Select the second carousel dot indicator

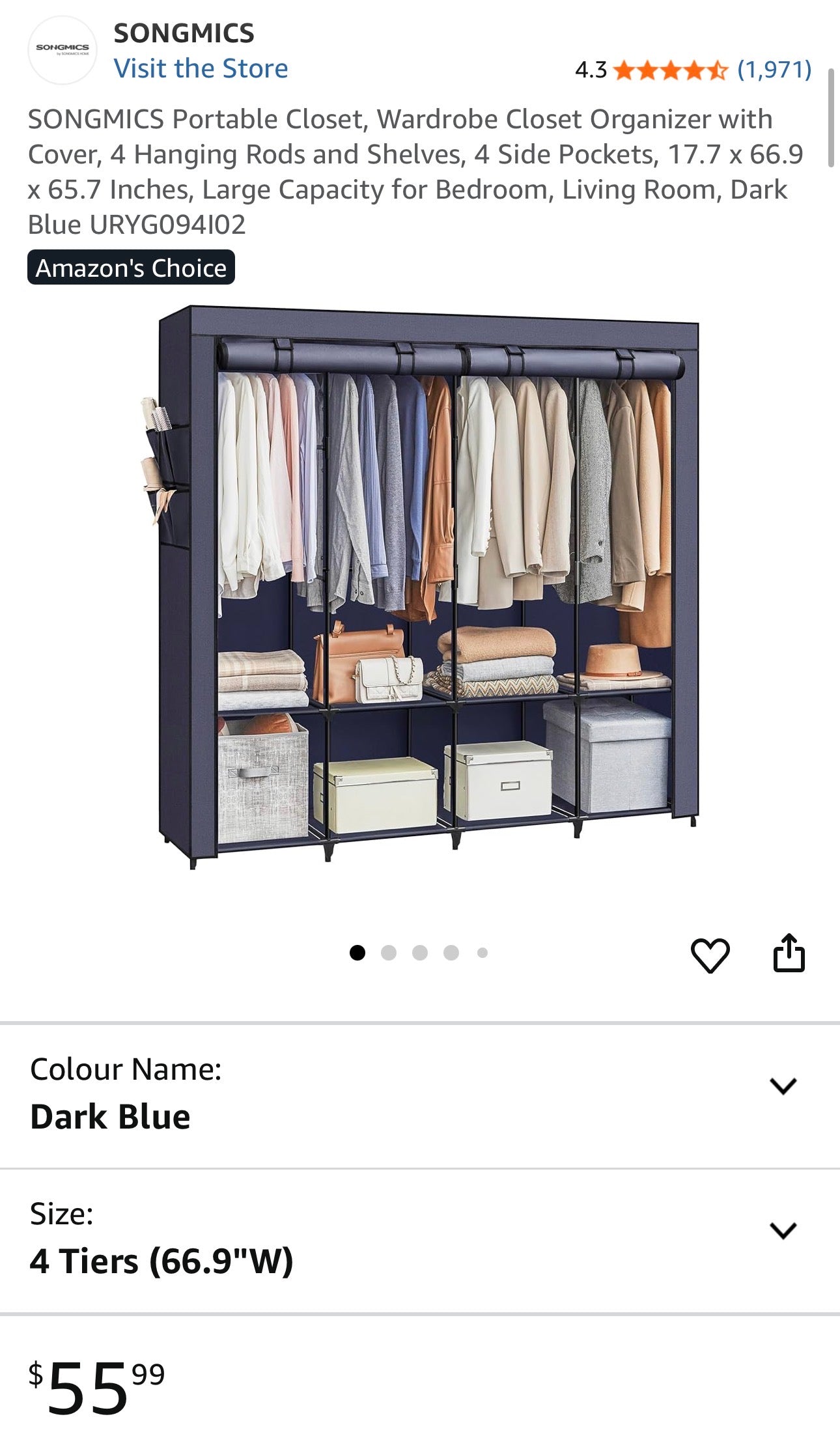389,953
